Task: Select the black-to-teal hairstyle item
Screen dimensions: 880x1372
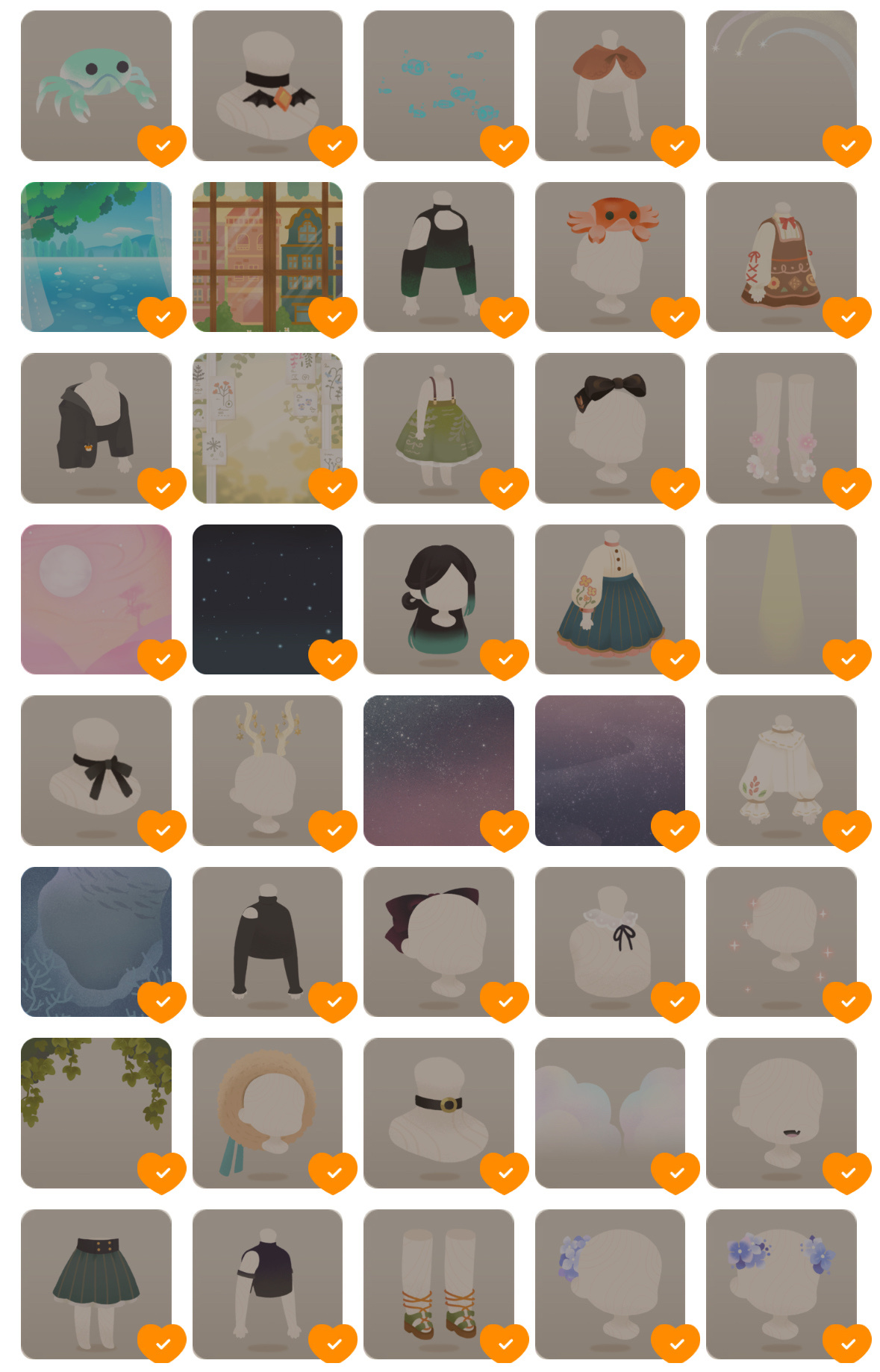Action: pyautogui.click(x=438, y=599)
